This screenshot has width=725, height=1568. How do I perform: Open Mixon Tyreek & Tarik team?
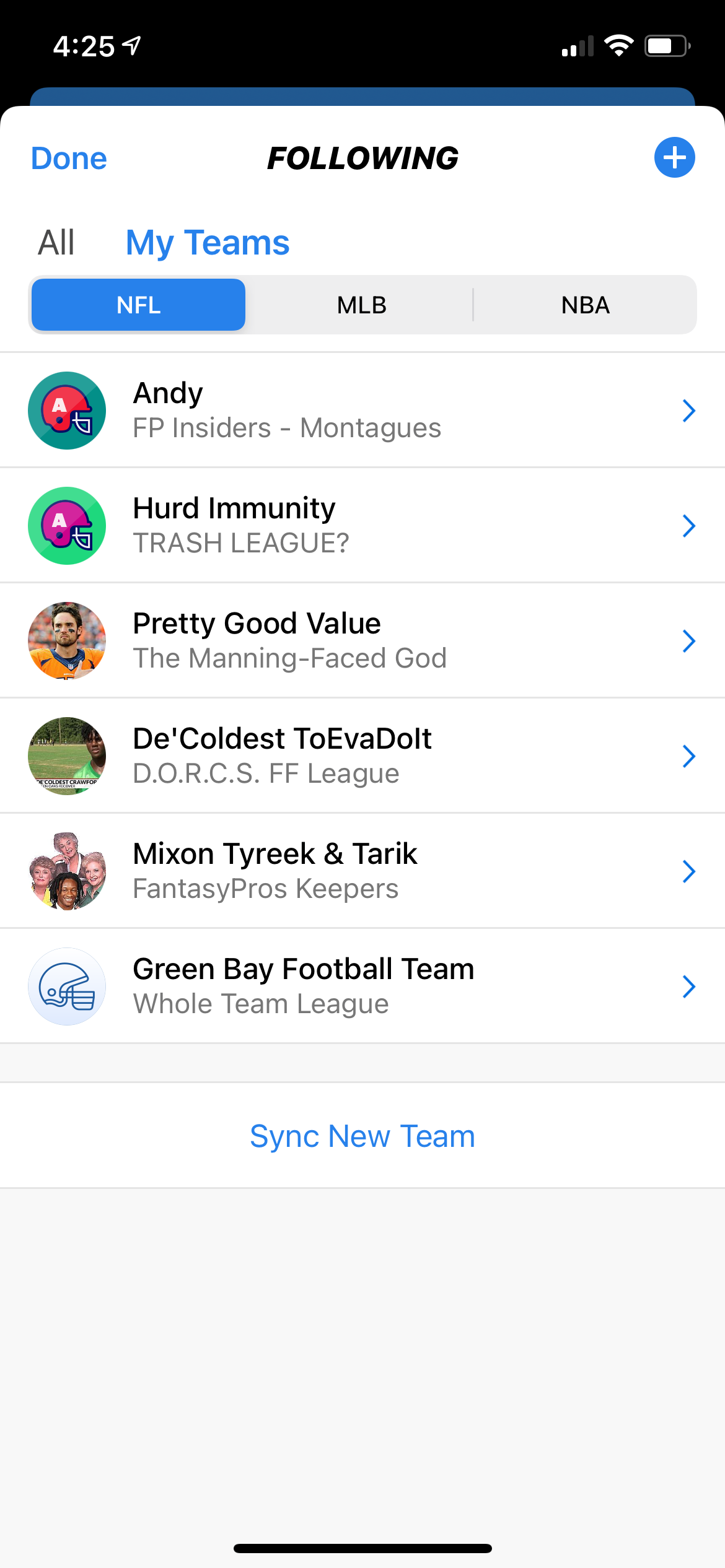pos(362,871)
